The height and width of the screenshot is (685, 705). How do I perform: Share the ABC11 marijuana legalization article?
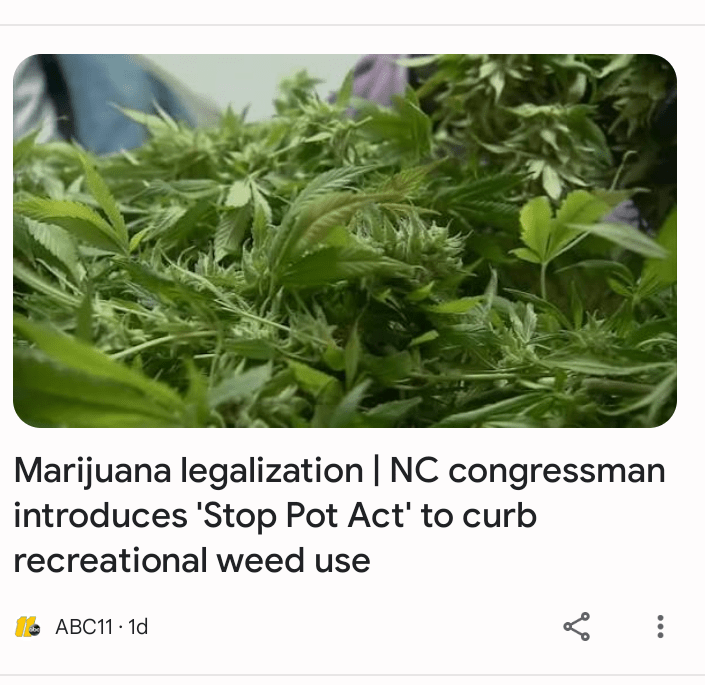576,627
